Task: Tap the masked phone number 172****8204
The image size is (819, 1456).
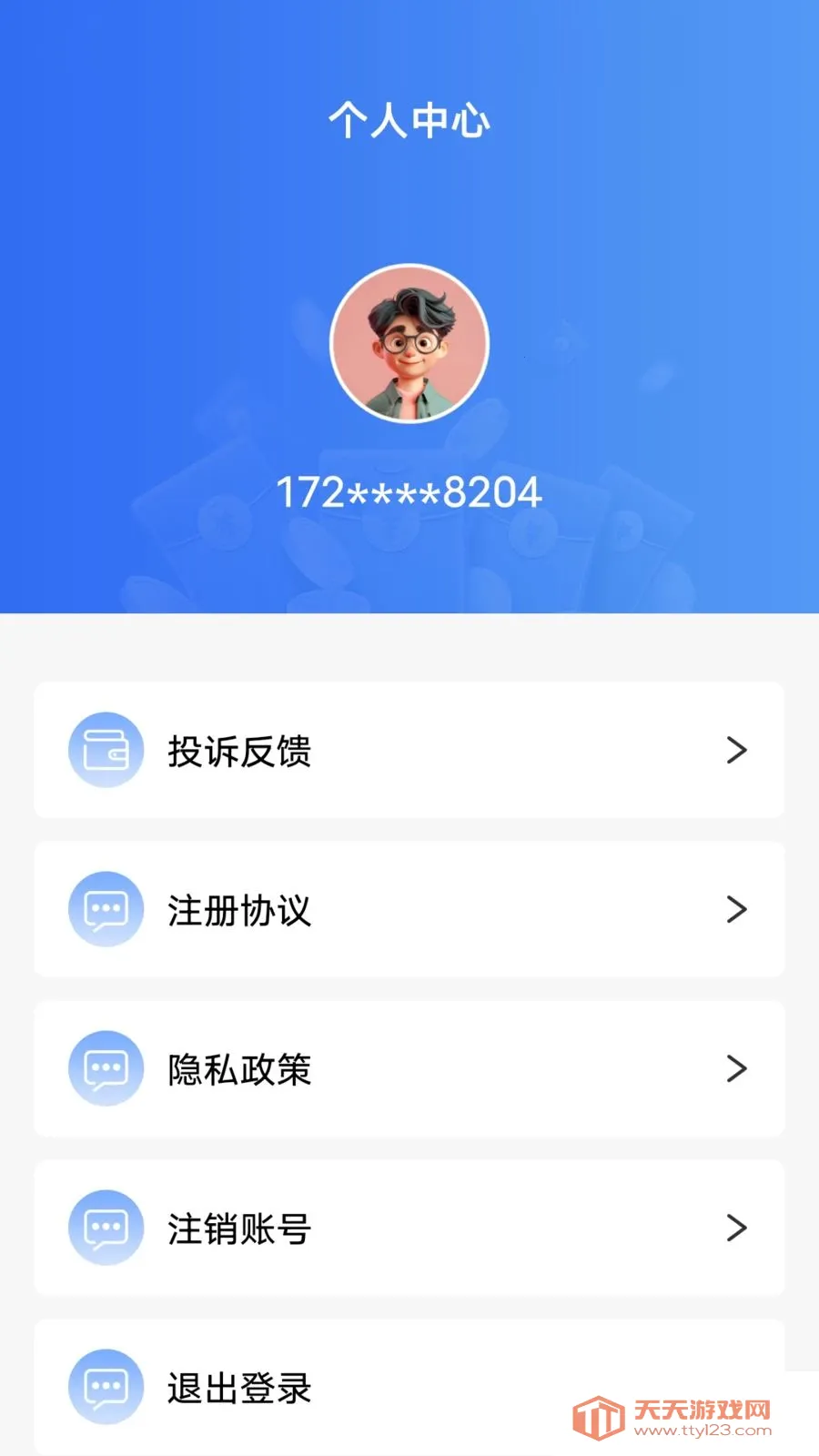Action: point(409,492)
